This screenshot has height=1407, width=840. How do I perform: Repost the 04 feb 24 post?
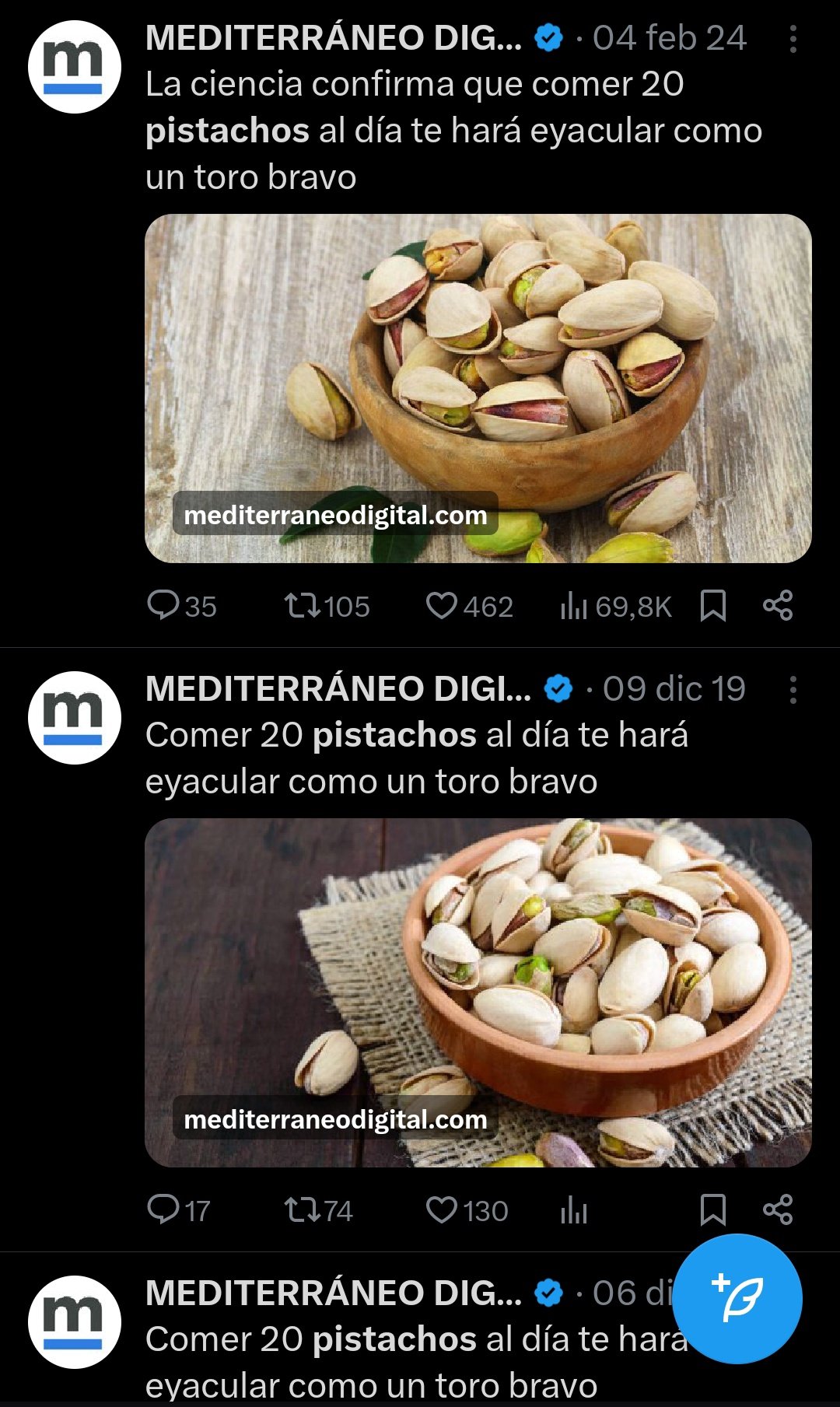coord(302,605)
